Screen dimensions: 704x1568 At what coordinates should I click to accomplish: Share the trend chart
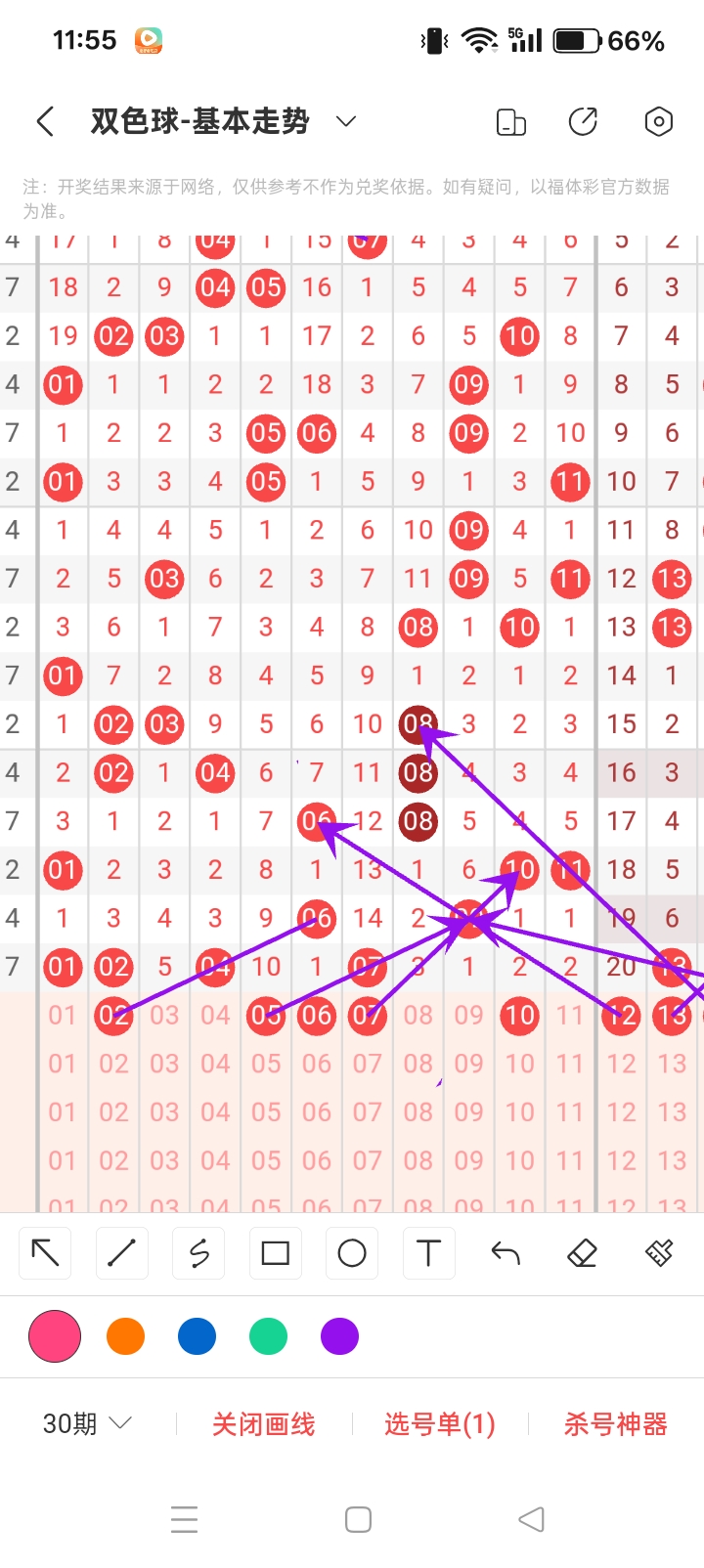(x=584, y=121)
